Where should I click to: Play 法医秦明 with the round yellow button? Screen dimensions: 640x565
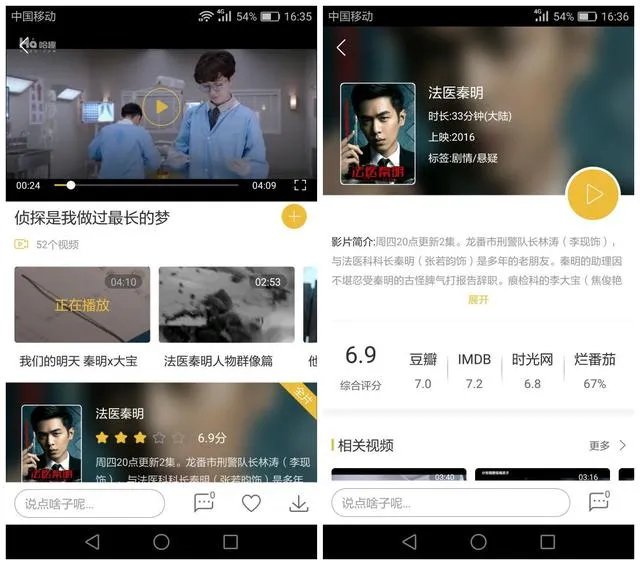[592, 194]
